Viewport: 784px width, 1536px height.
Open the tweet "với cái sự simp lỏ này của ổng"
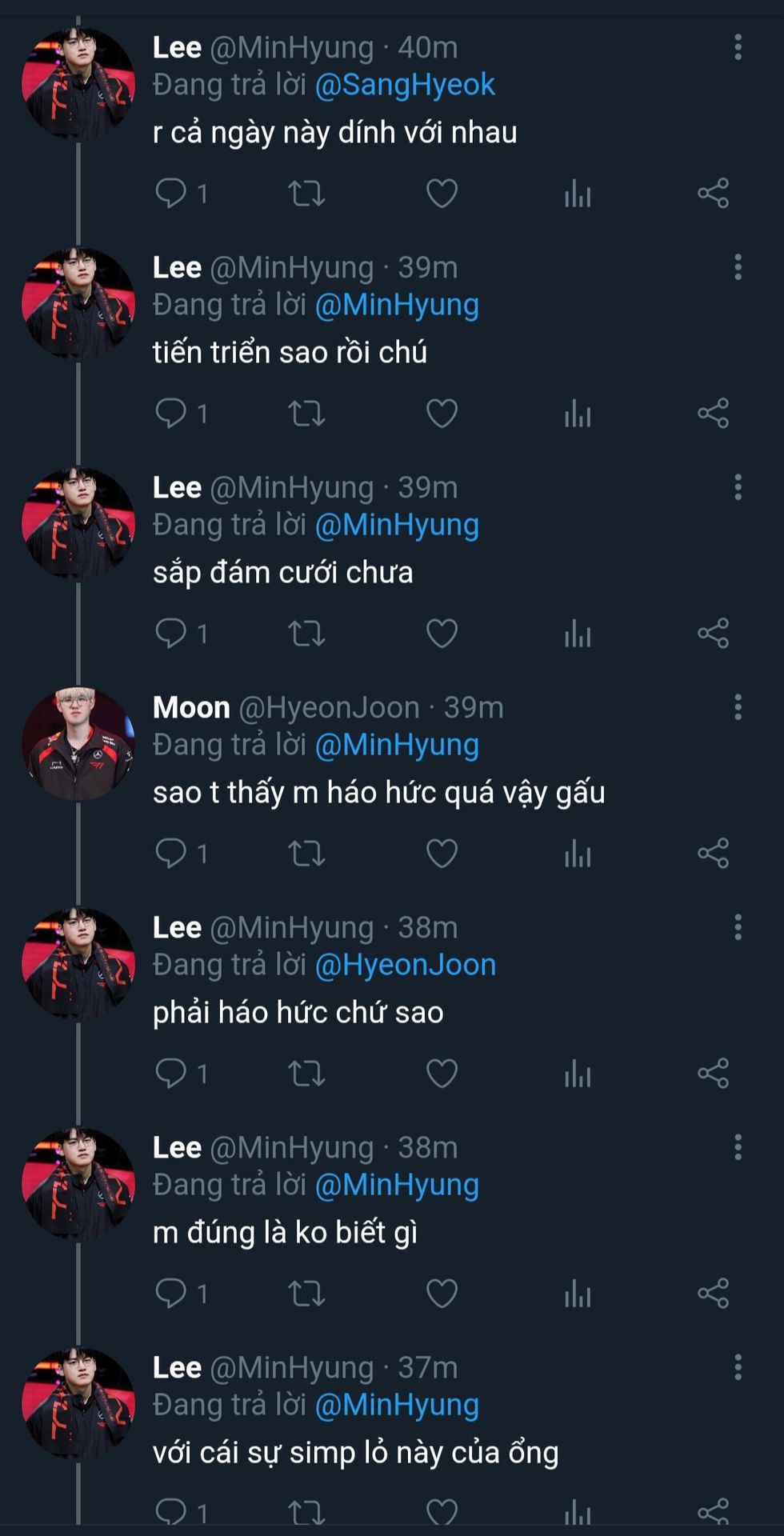tap(355, 1453)
